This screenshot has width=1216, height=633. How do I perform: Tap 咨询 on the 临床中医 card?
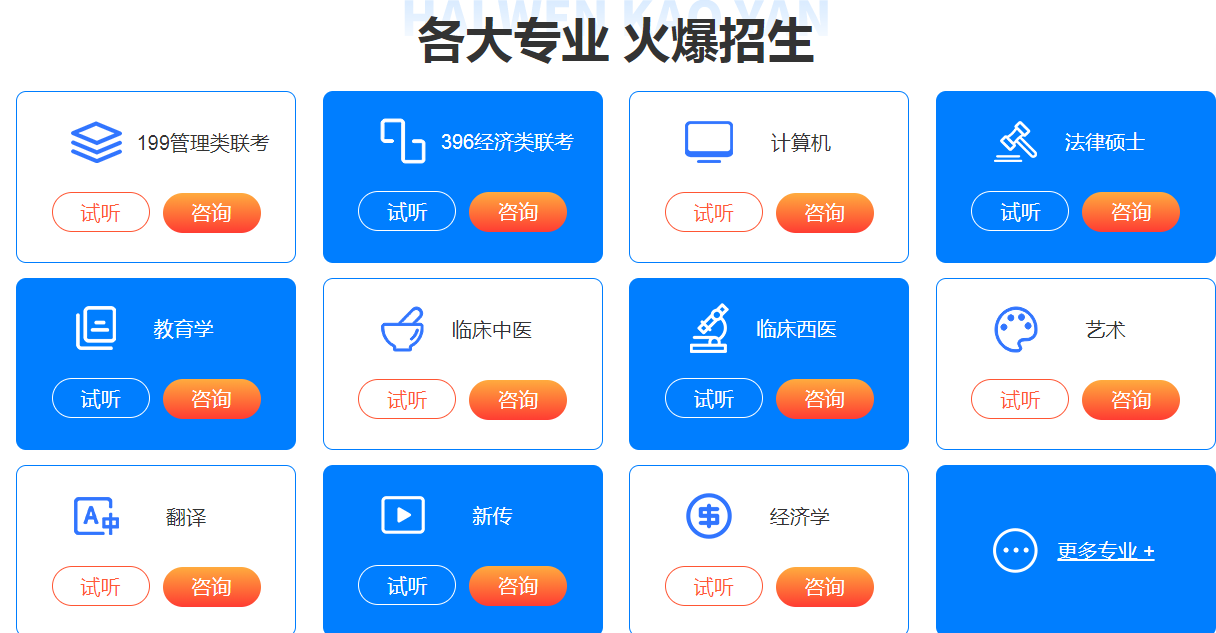click(518, 399)
